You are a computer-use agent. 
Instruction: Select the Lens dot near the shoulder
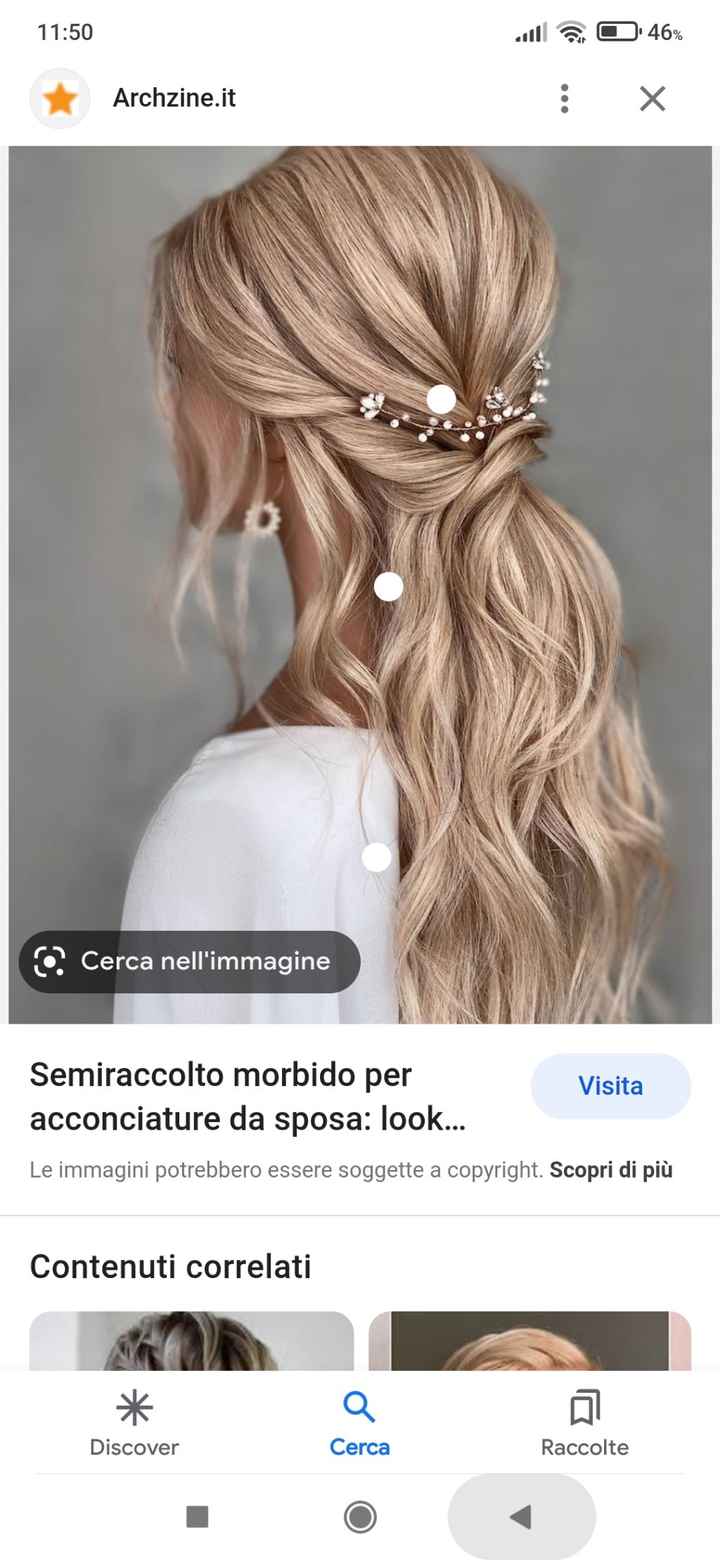point(377,857)
